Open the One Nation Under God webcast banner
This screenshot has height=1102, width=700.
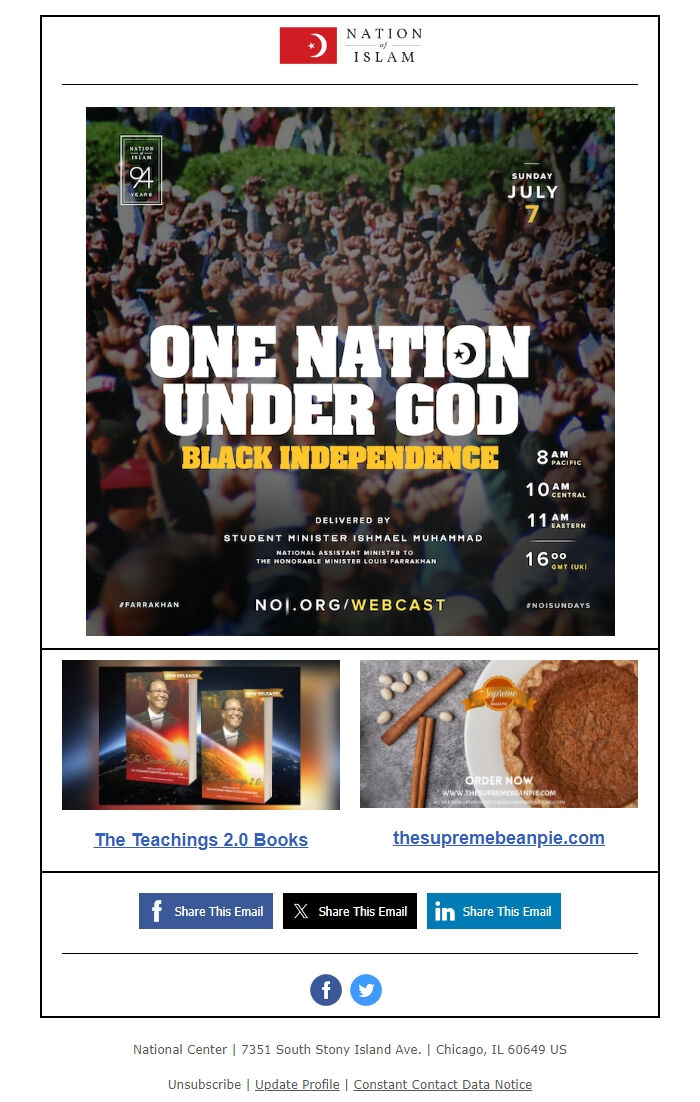pos(350,371)
